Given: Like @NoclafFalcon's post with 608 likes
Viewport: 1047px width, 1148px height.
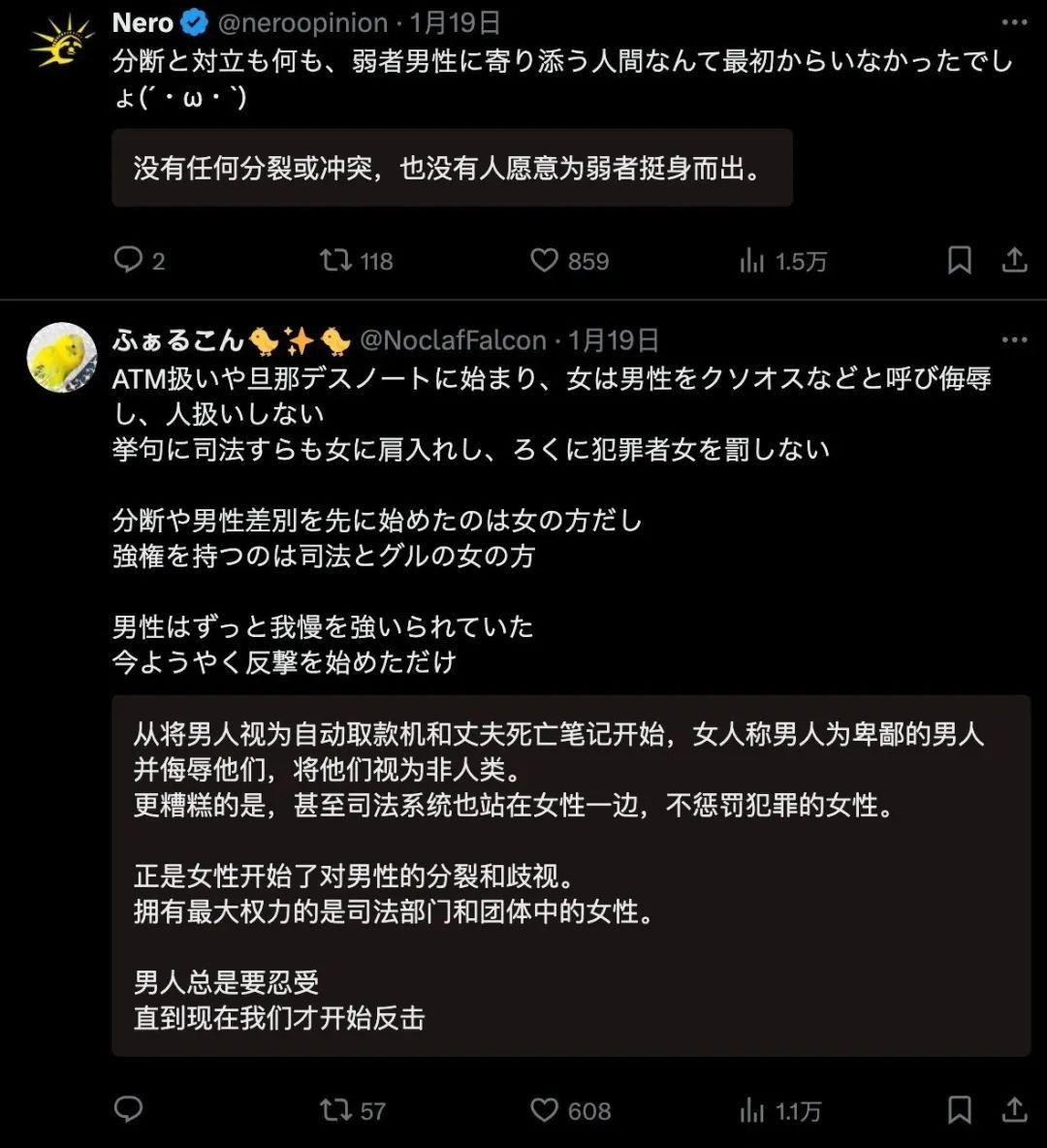Looking at the screenshot, I should (x=545, y=1109).
